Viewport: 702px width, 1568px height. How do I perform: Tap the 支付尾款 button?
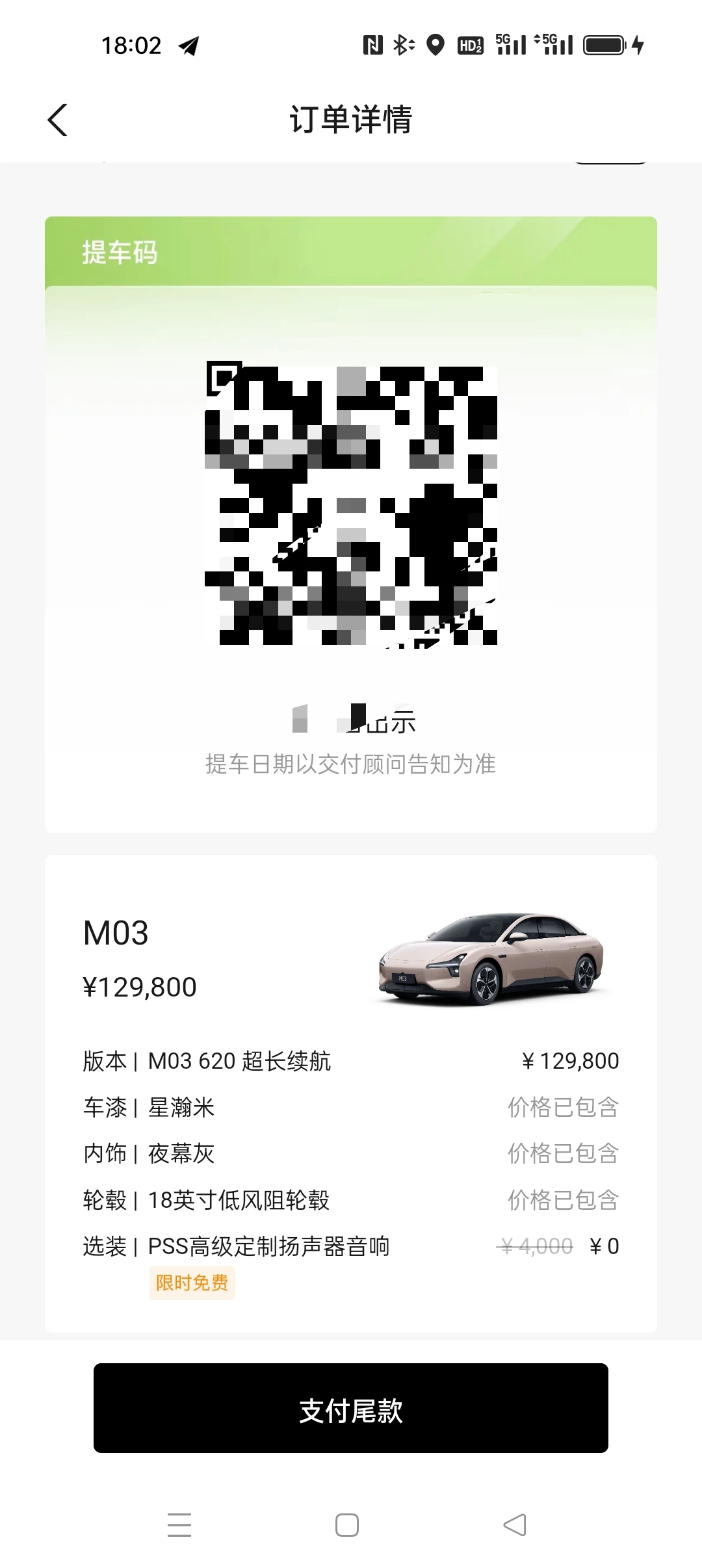pos(351,1407)
